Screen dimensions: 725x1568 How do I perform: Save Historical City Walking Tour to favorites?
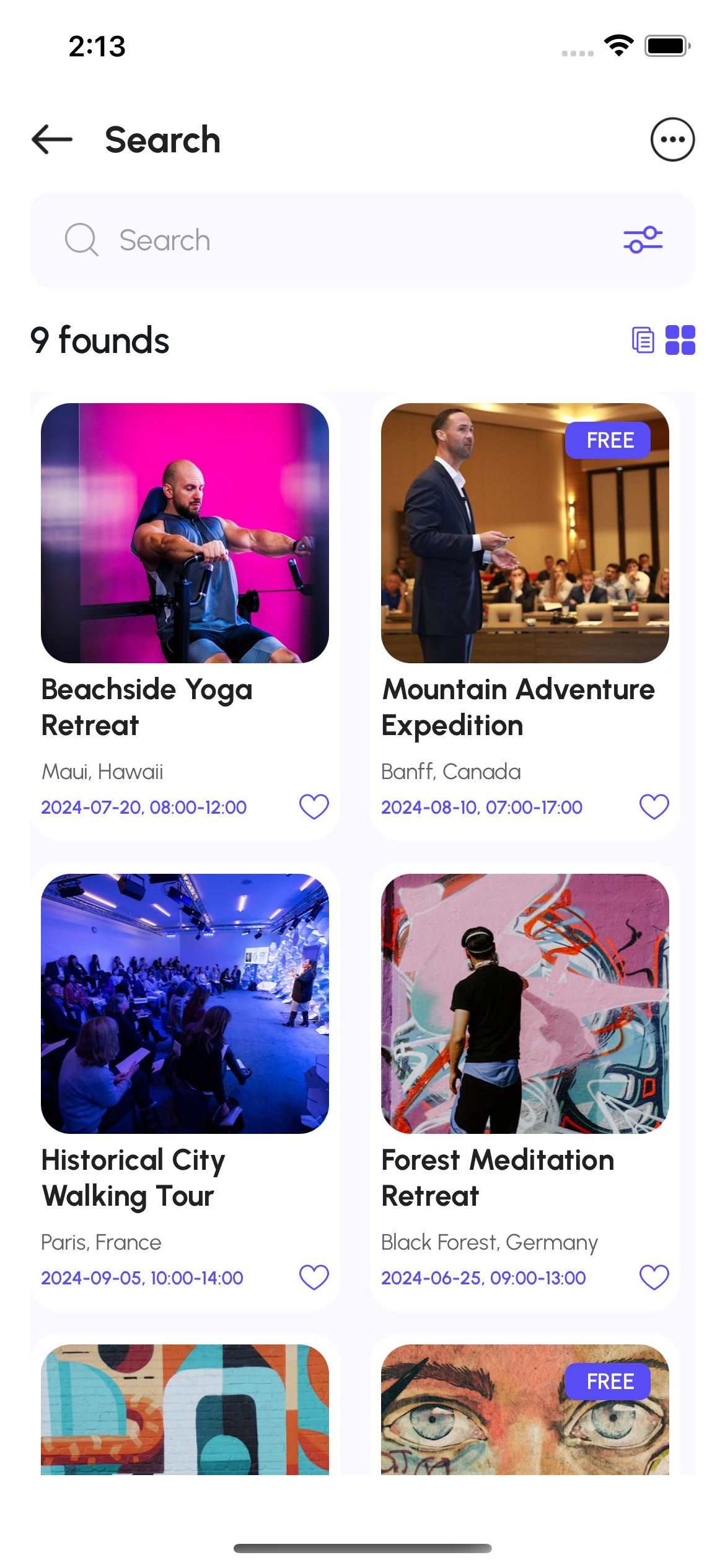point(314,1278)
